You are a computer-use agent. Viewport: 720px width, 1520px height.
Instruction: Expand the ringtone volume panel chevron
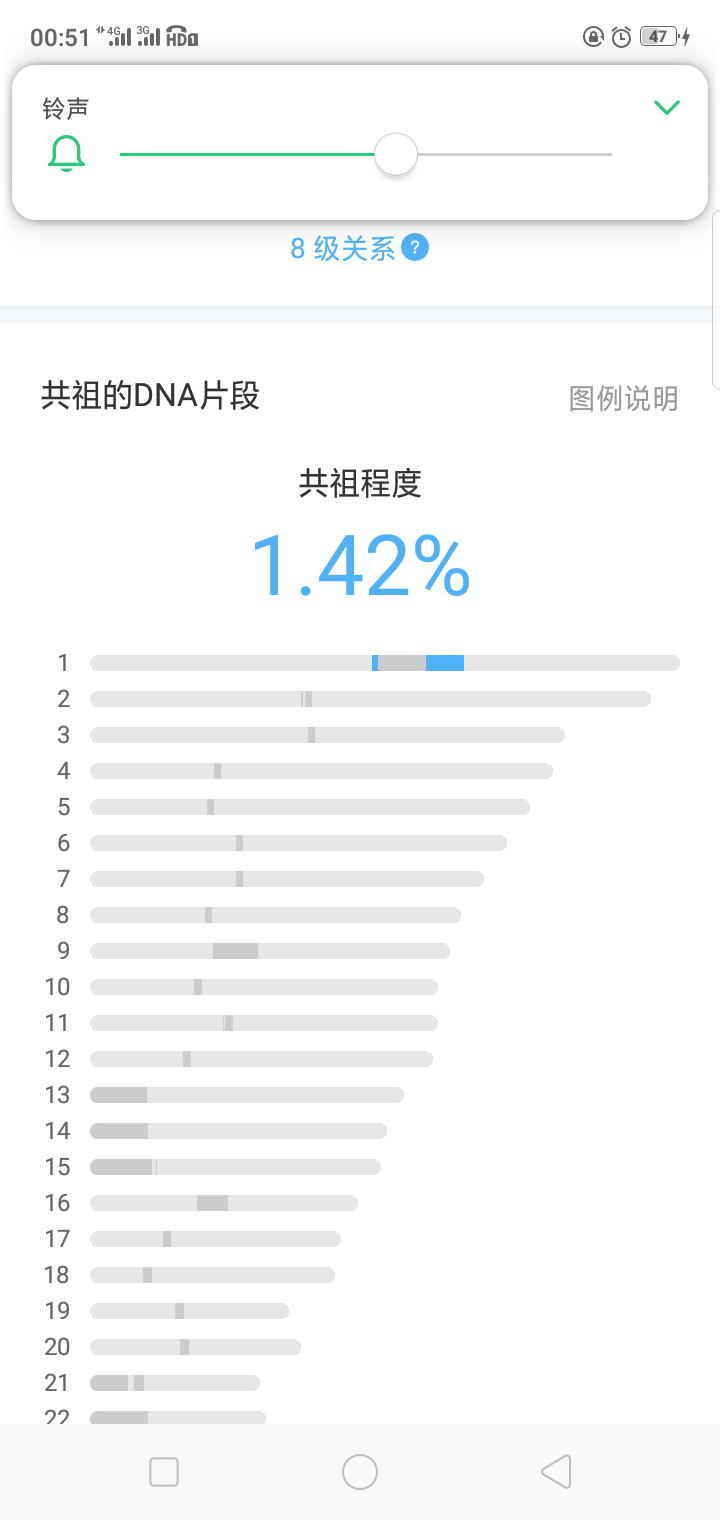(x=667, y=108)
